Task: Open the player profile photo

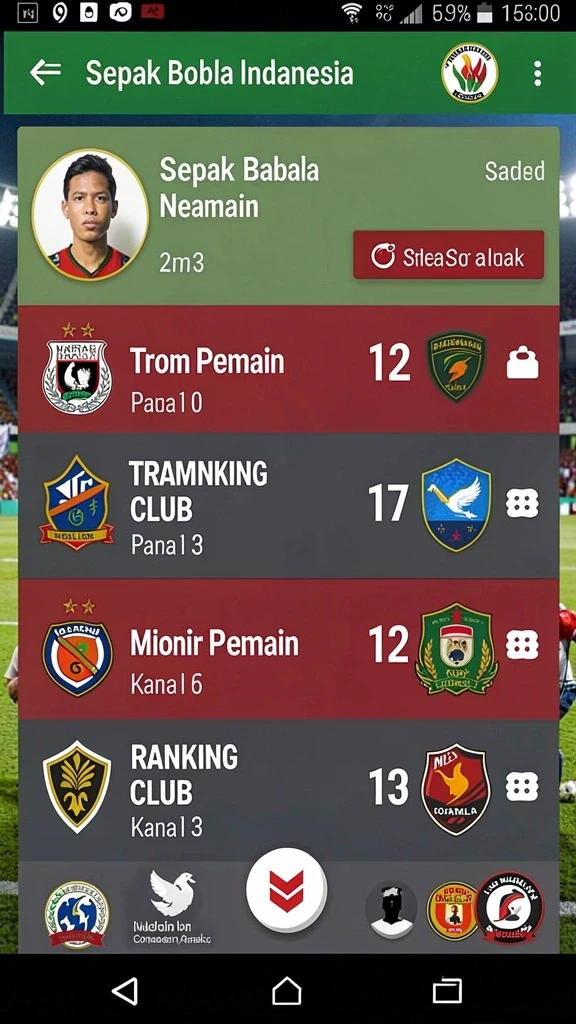Action: pyautogui.click(x=90, y=215)
